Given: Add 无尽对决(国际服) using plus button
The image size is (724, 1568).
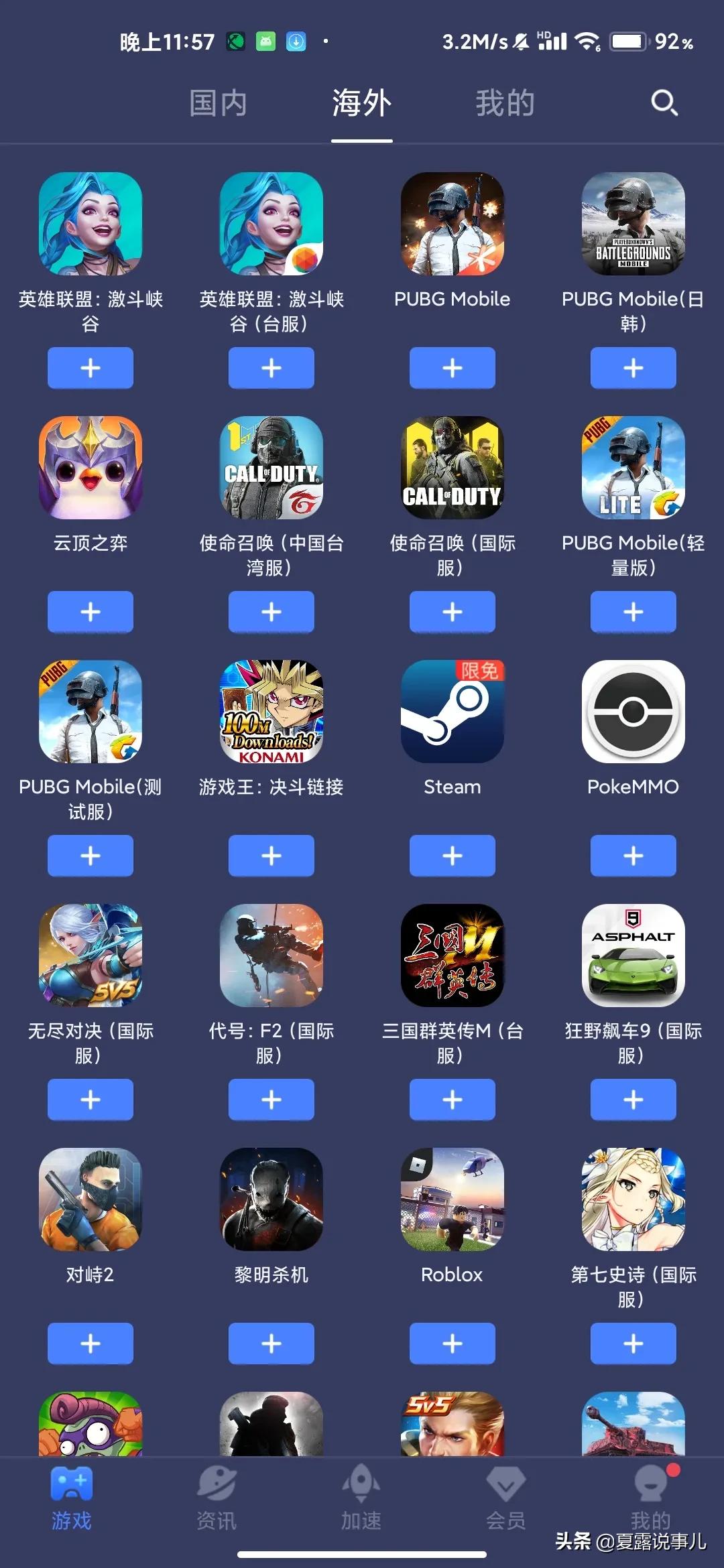Looking at the screenshot, I should point(90,1100).
